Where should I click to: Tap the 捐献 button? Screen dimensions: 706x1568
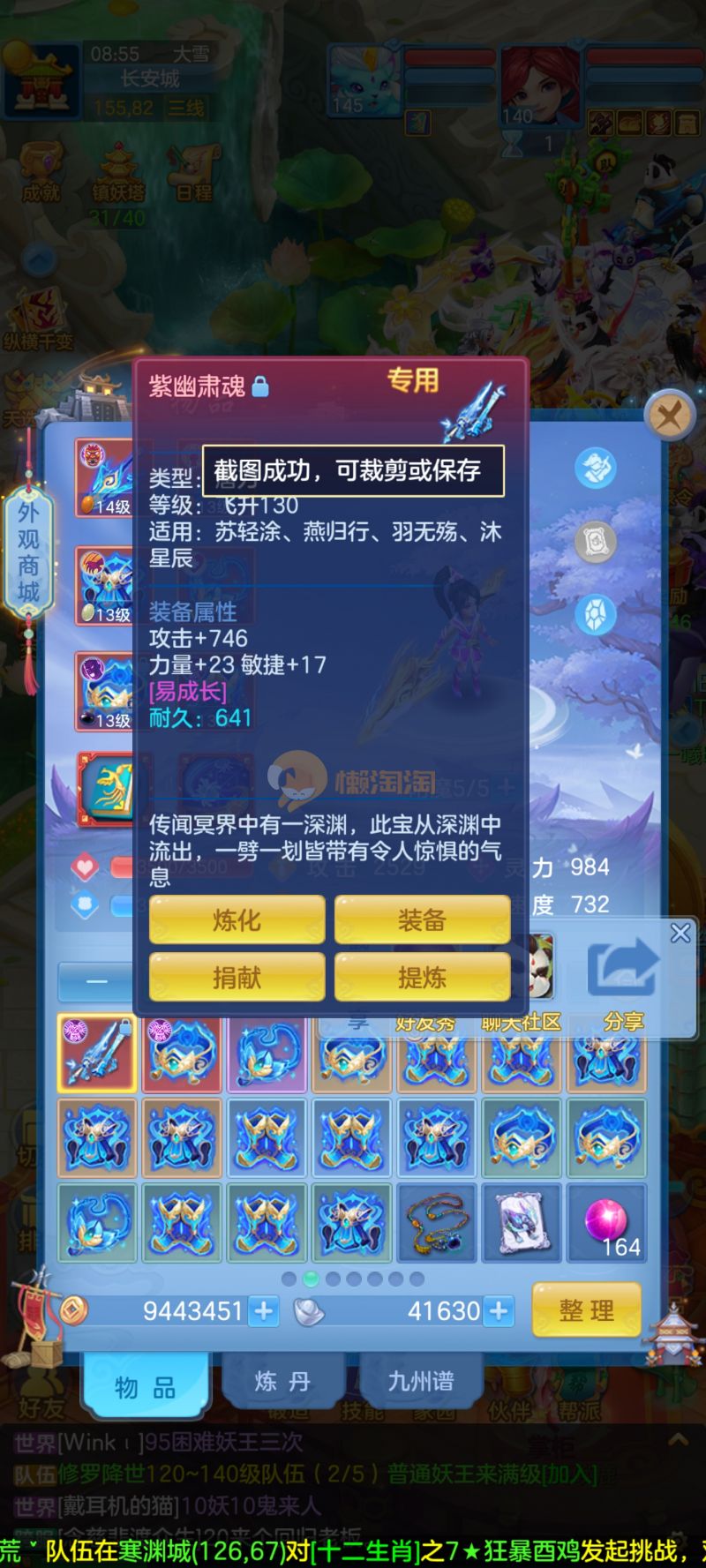pyautogui.click(x=237, y=978)
